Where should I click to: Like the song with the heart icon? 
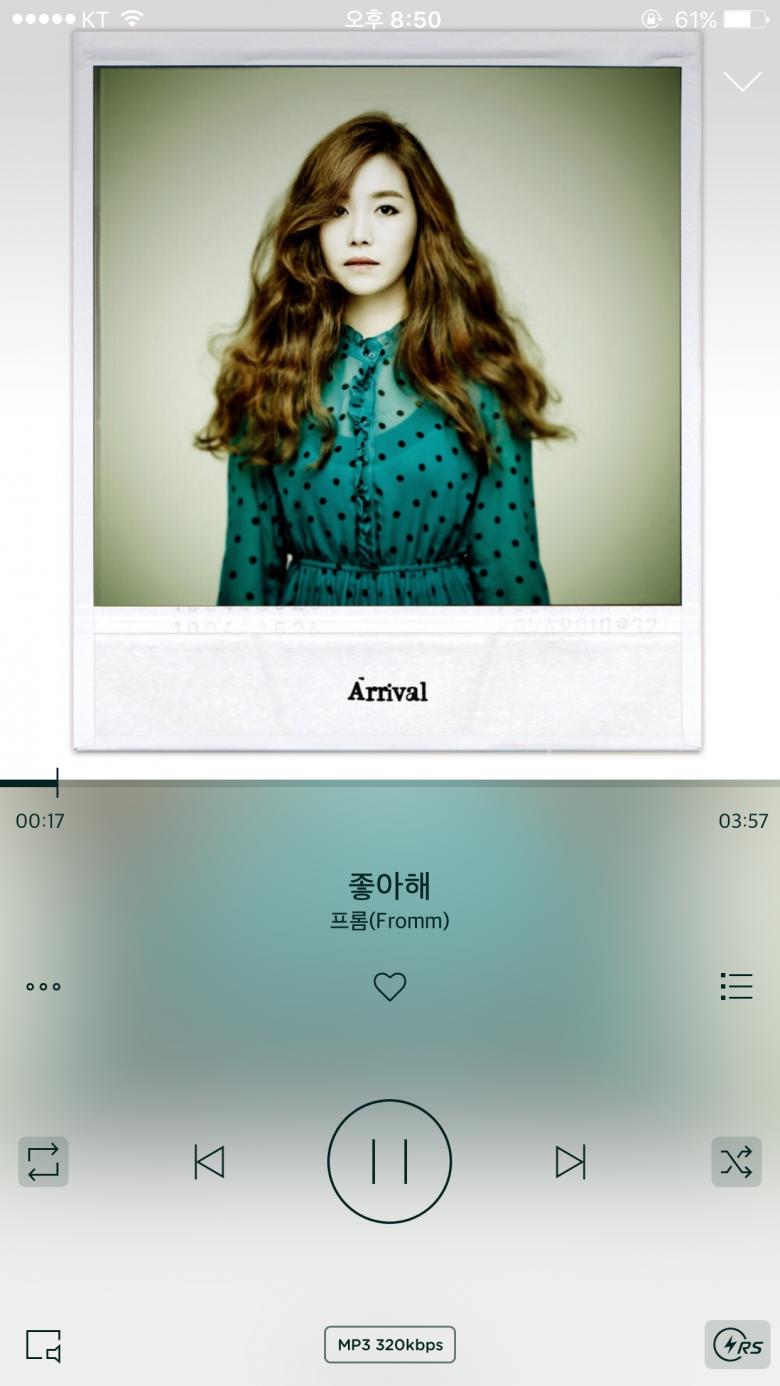point(389,987)
